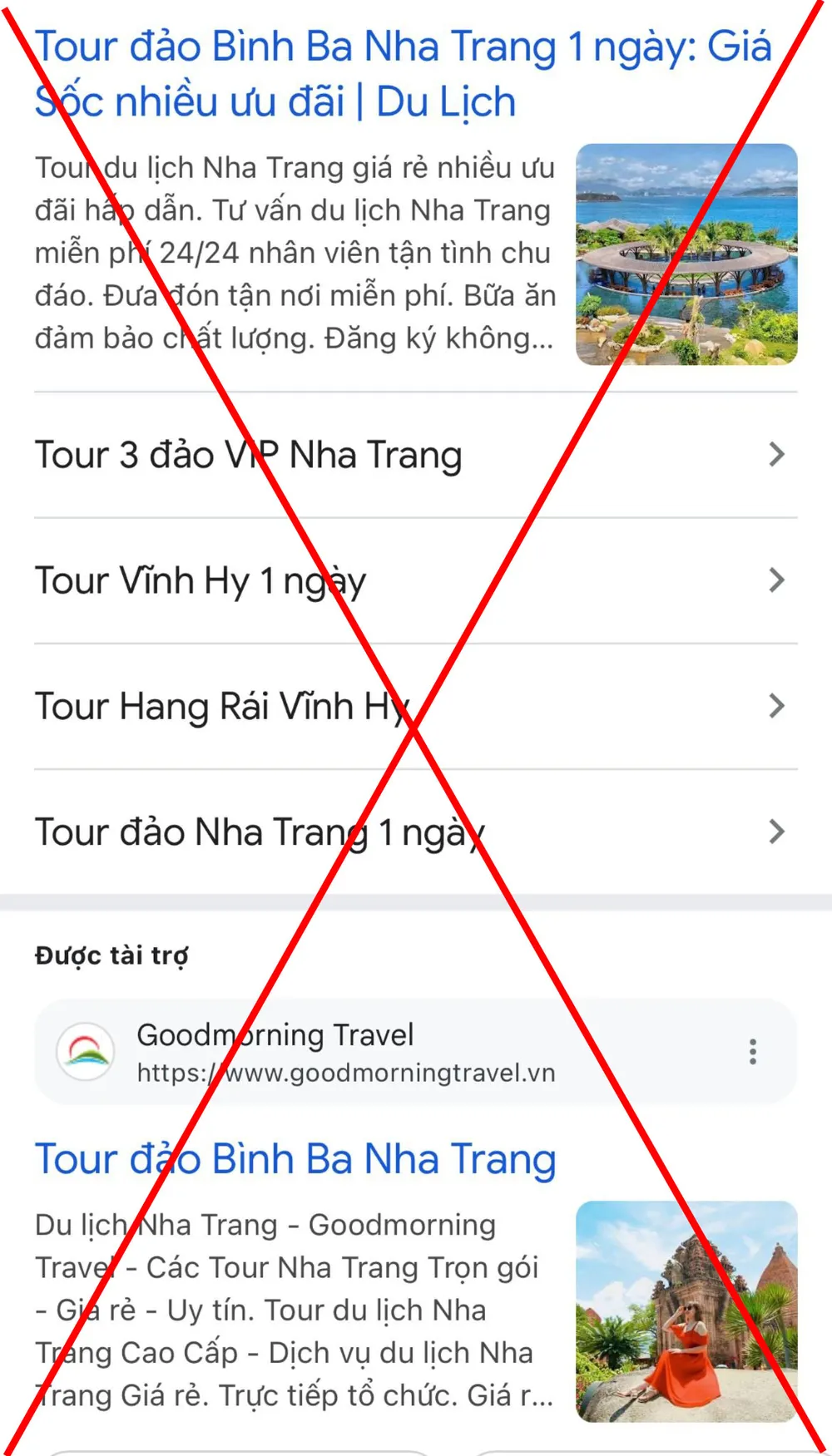Viewport: 832px width, 1456px height.
Task: Click the chevron beside Tour Vĩnh Hy 1 ngày
Action: point(776,580)
